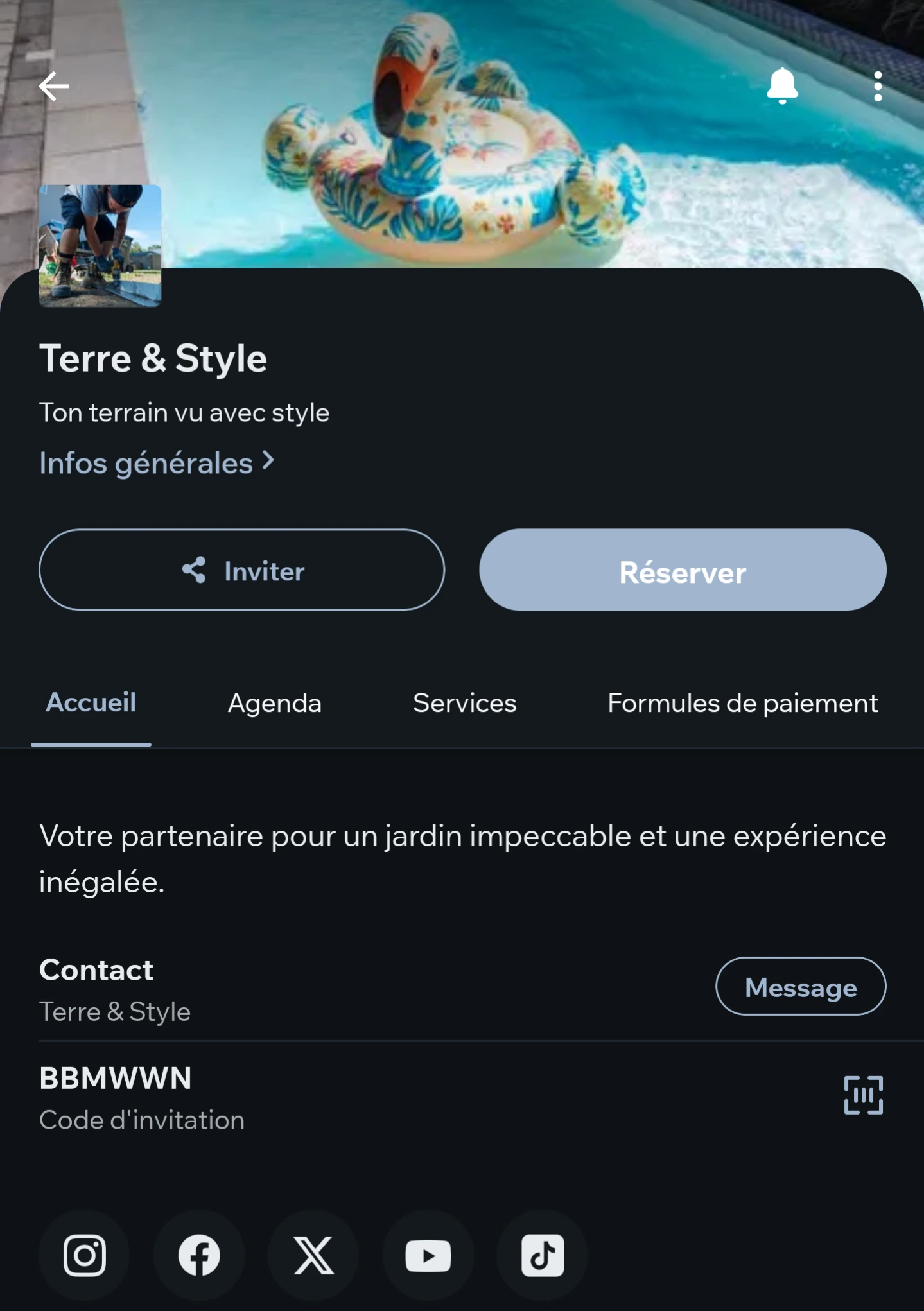Open the Services tab
The image size is (924, 1311).
coord(464,703)
